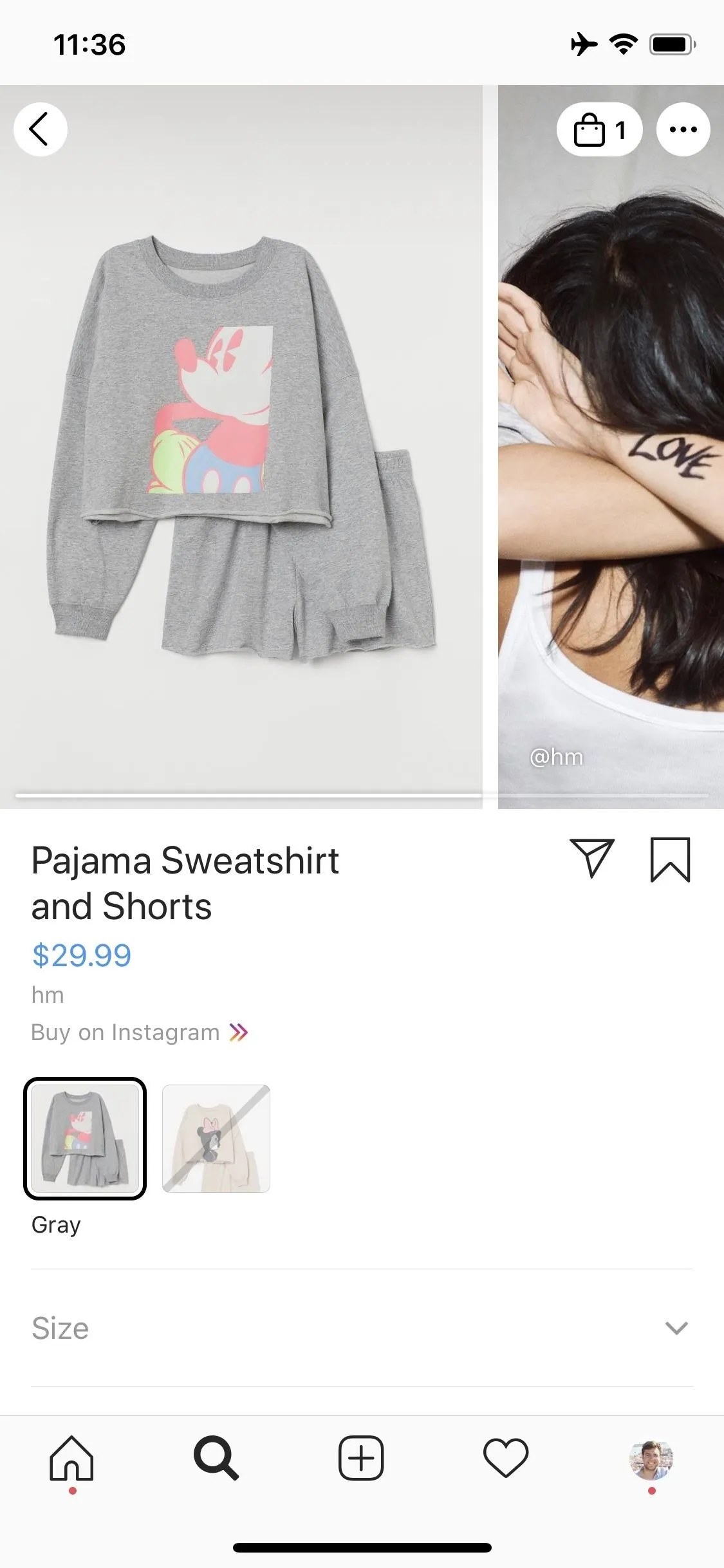Viewport: 724px width, 1568px height.
Task: Share this product via the paper plane icon
Action: pos(592,859)
